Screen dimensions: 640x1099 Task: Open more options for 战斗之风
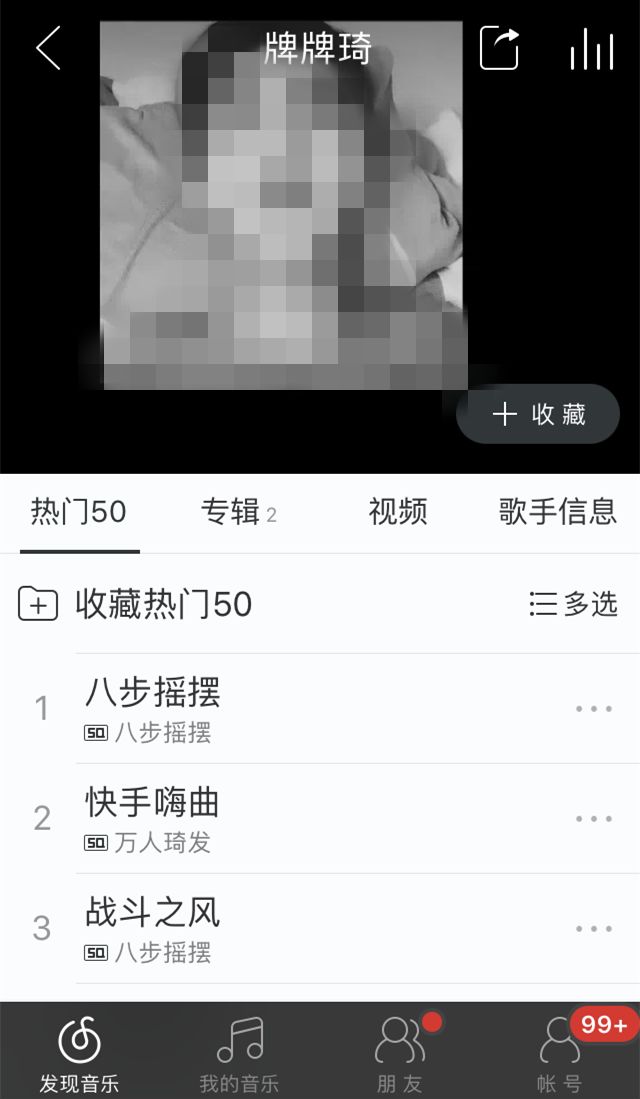594,928
